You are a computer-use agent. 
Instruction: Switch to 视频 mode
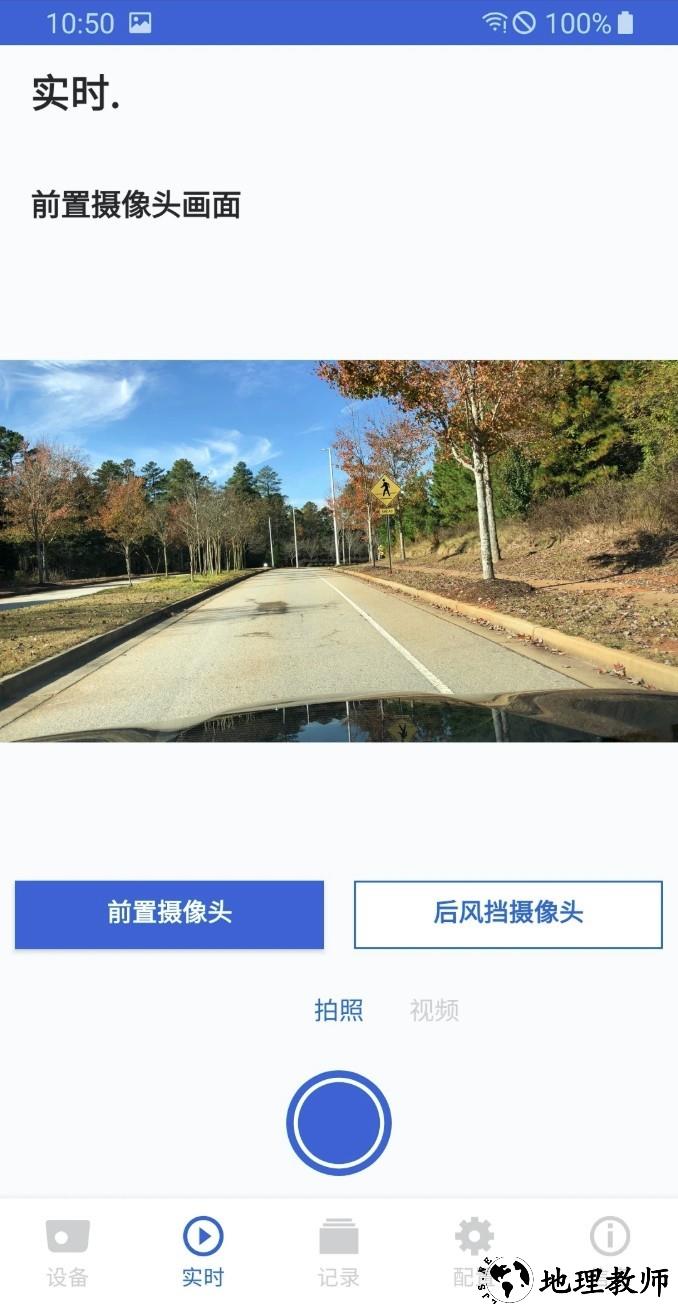click(434, 1010)
